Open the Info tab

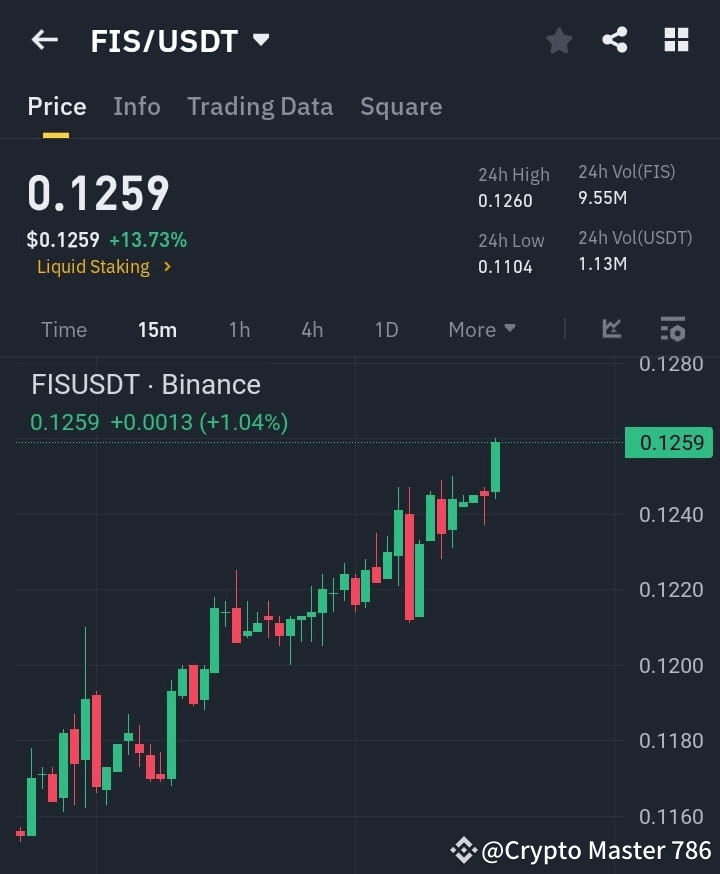137,107
